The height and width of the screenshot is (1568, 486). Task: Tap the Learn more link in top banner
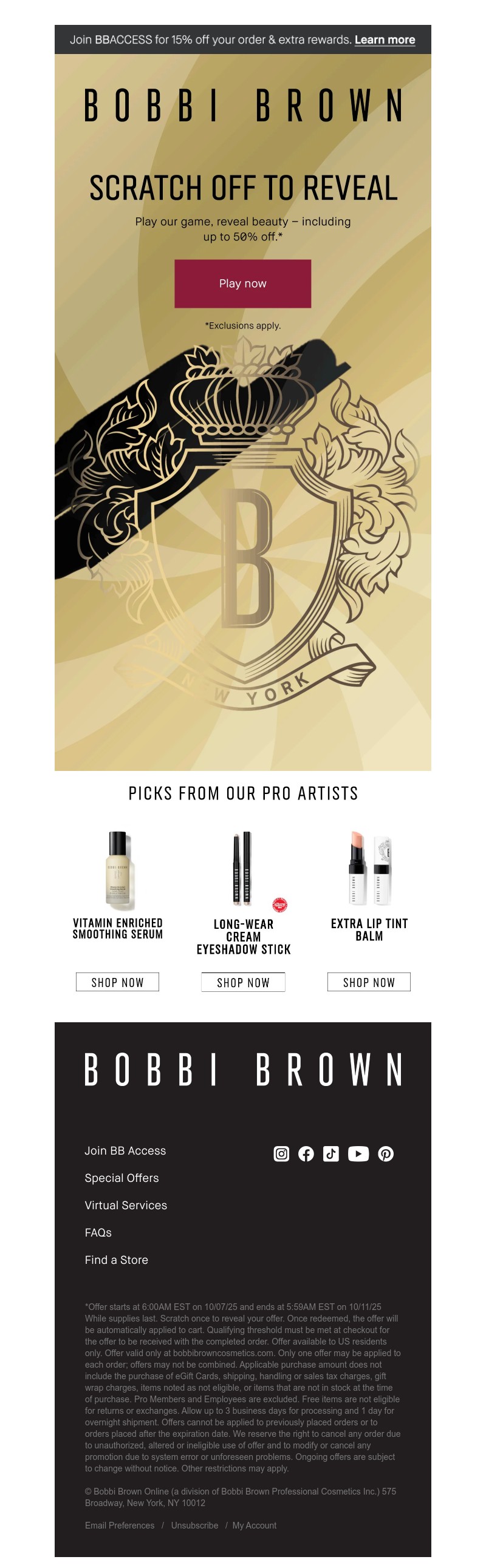[385, 40]
